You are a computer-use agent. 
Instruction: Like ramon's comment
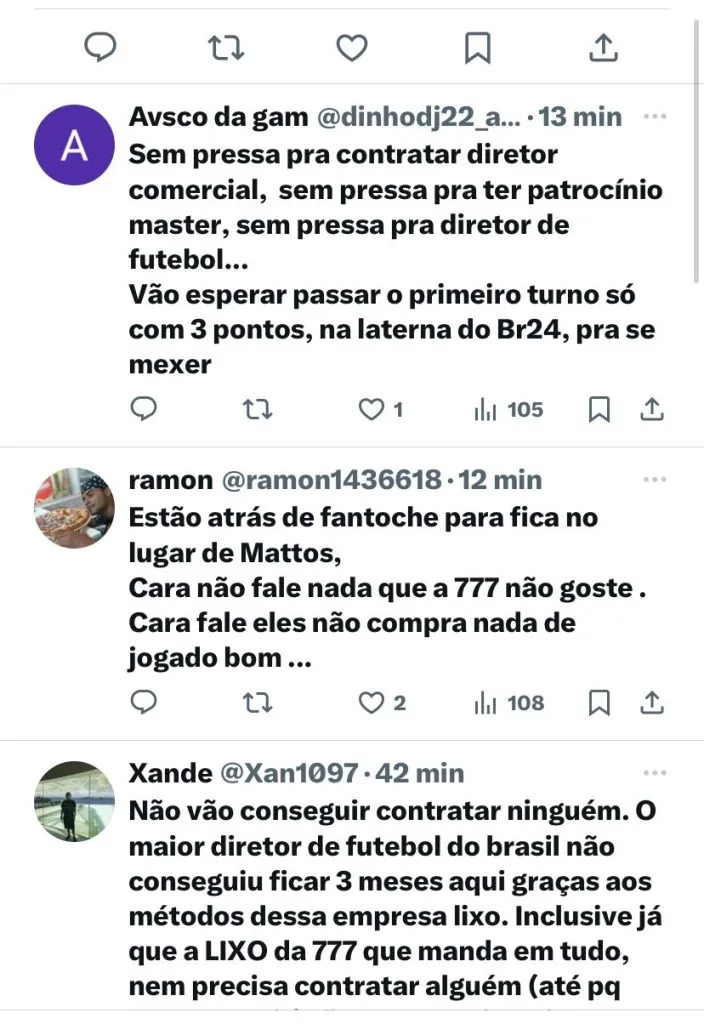372,703
